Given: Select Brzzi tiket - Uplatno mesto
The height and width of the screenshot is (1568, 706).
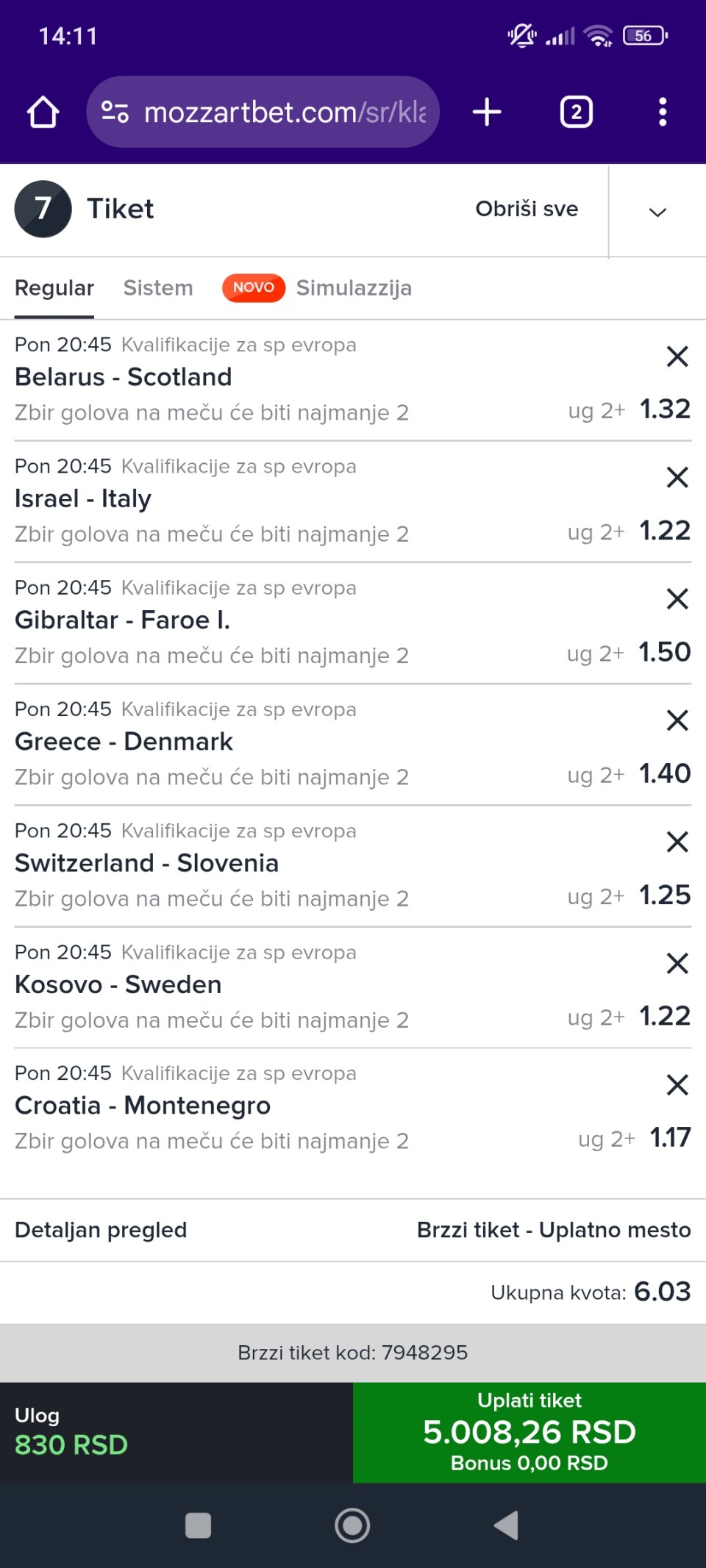Looking at the screenshot, I should (554, 1230).
